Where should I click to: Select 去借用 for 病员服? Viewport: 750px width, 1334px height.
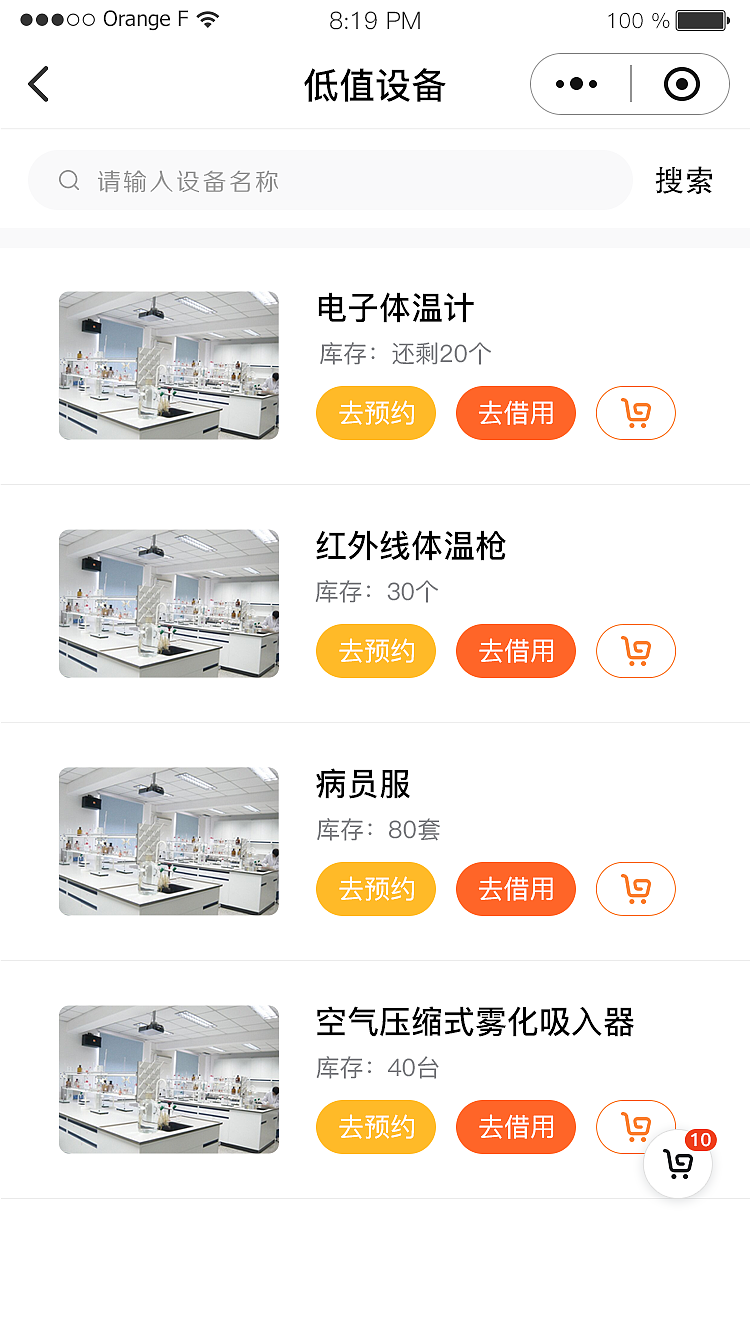516,889
